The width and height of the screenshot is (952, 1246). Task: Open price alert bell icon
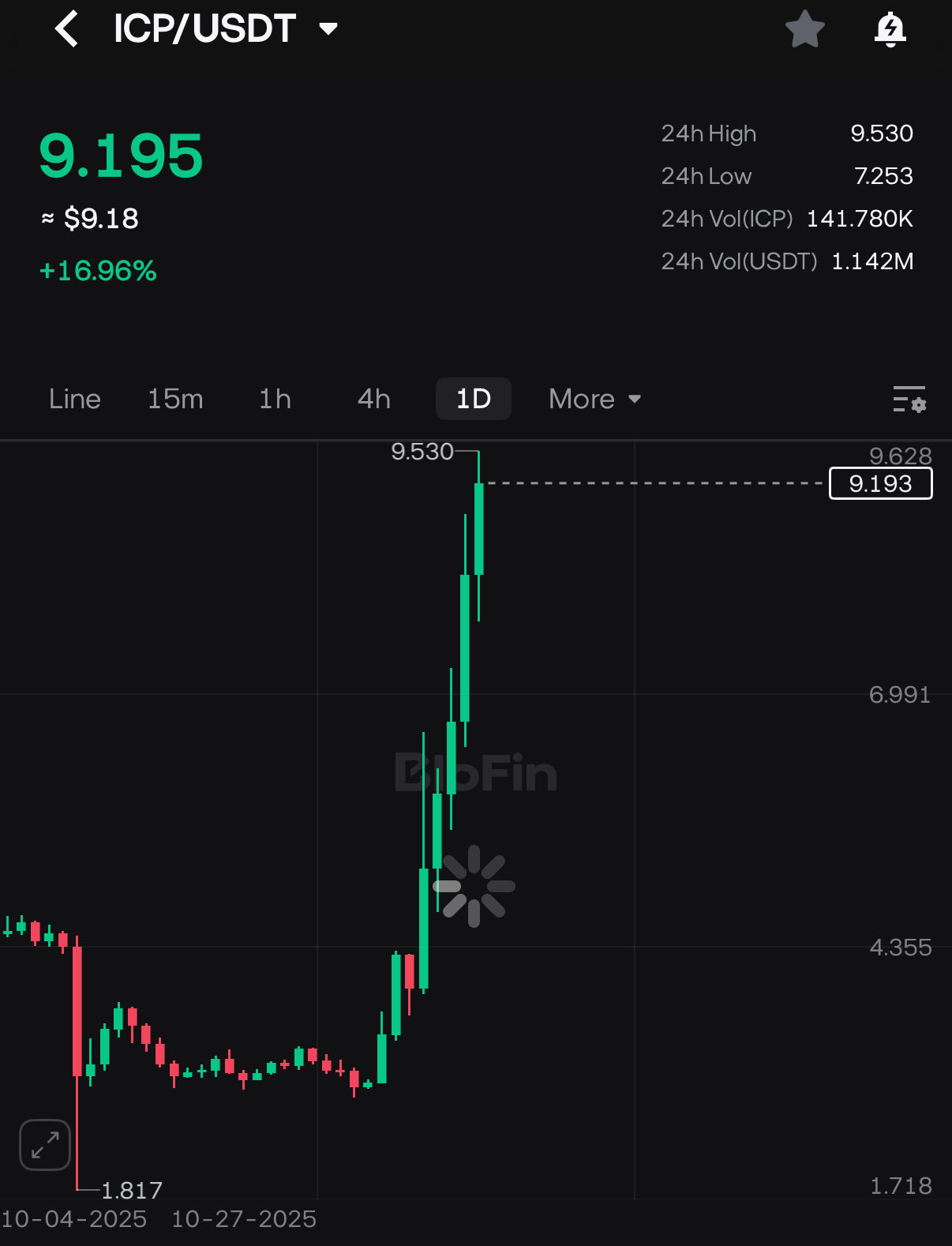890,29
